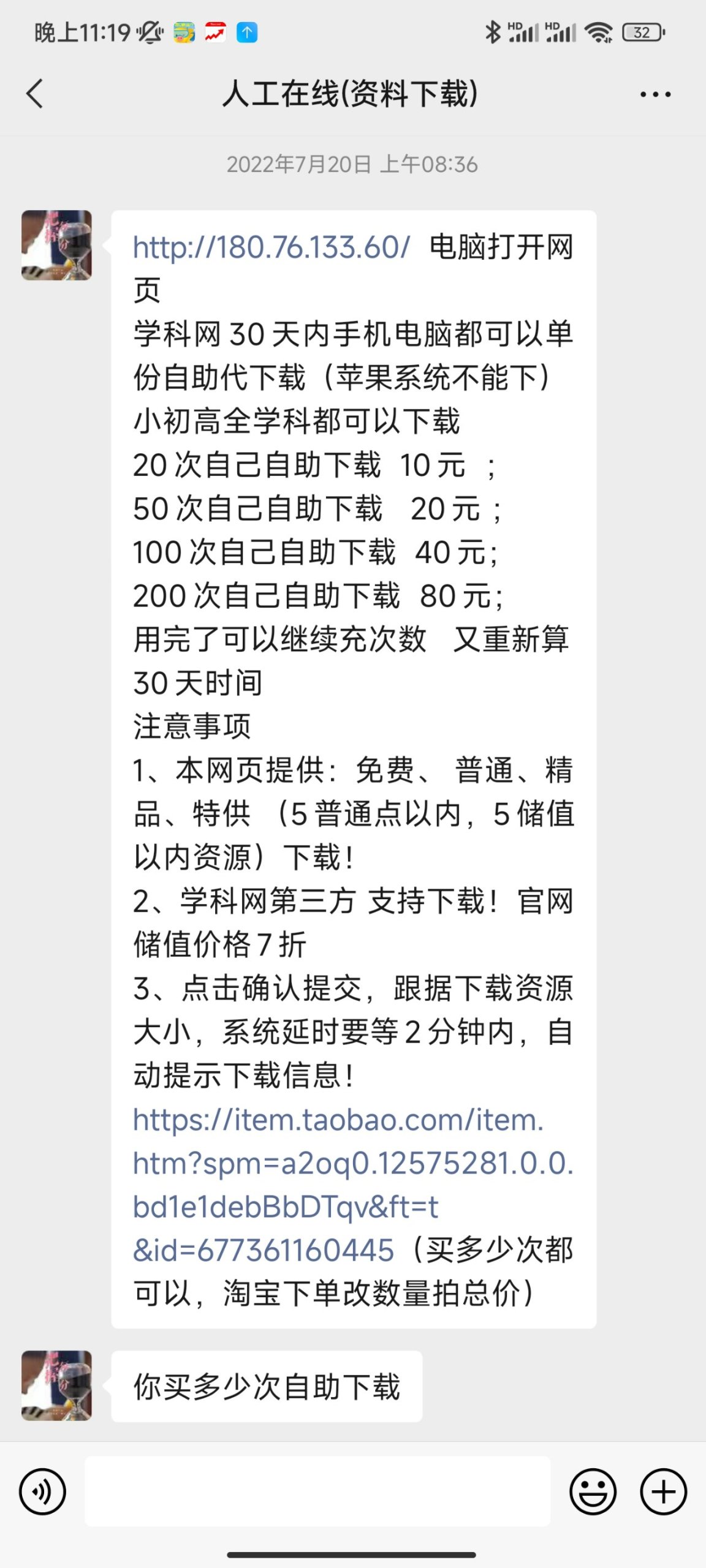View sender avatar beside 你买多少次自助下载
Viewport: 706px width, 1568px height.
pyautogui.click(x=56, y=1385)
